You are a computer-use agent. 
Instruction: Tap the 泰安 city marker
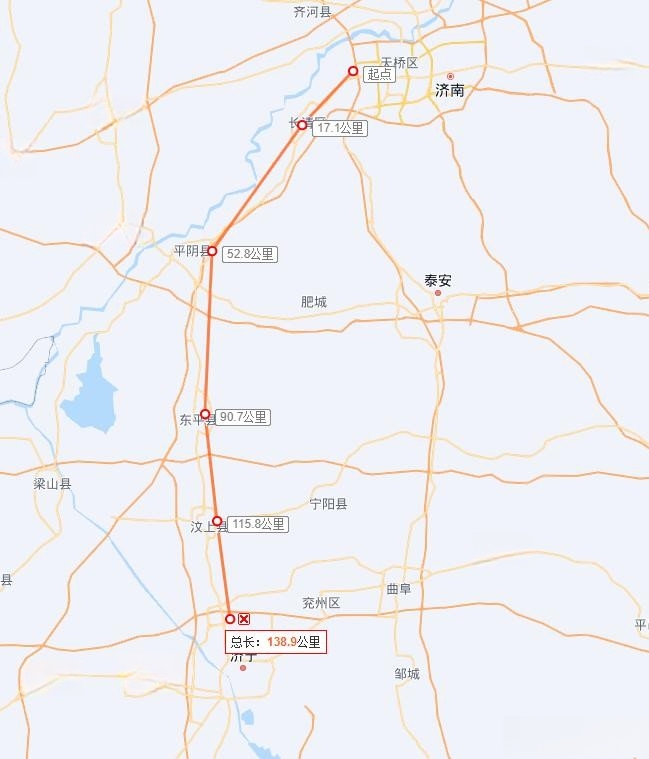(x=437, y=293)
